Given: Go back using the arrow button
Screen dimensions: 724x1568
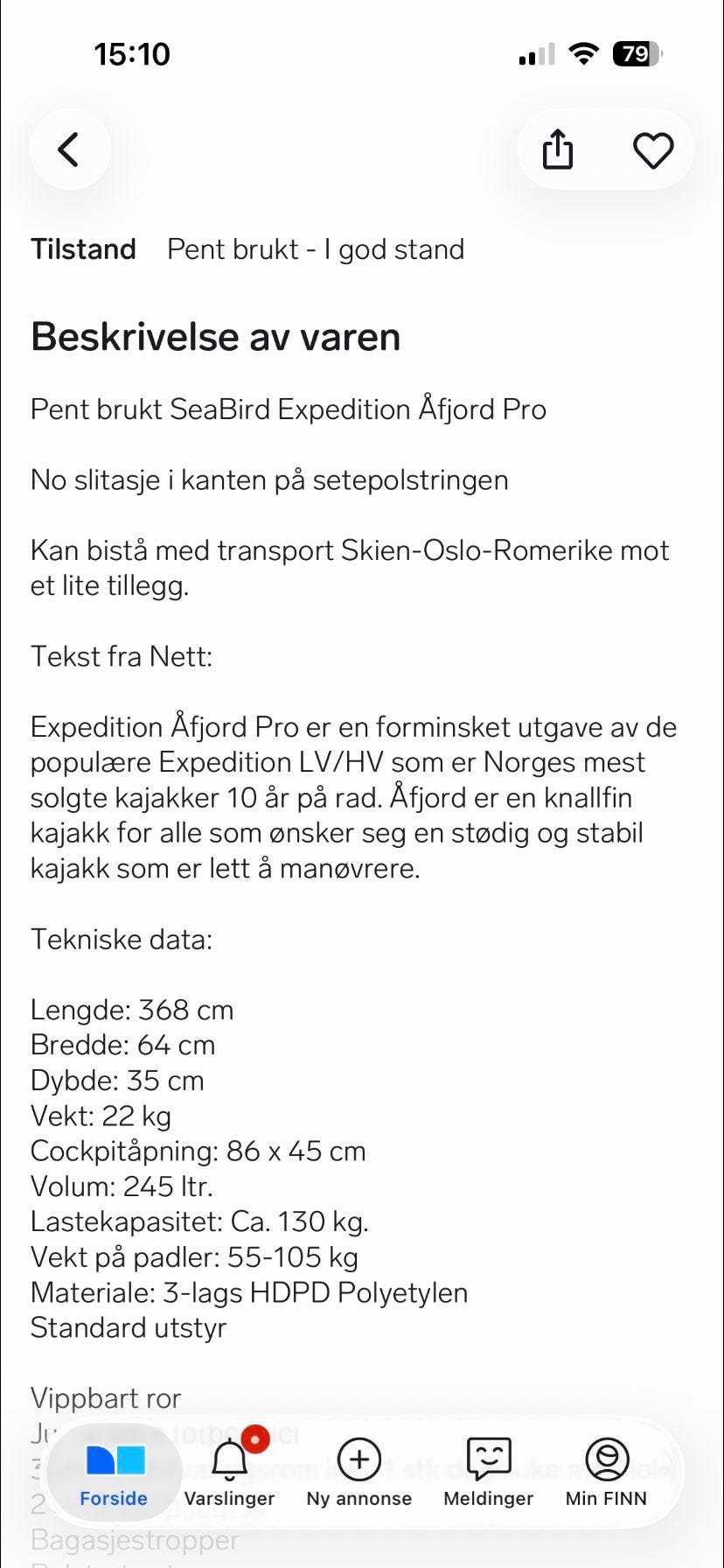Looking at the screenshot, I should pyautogui.click(x=70, y=150).
